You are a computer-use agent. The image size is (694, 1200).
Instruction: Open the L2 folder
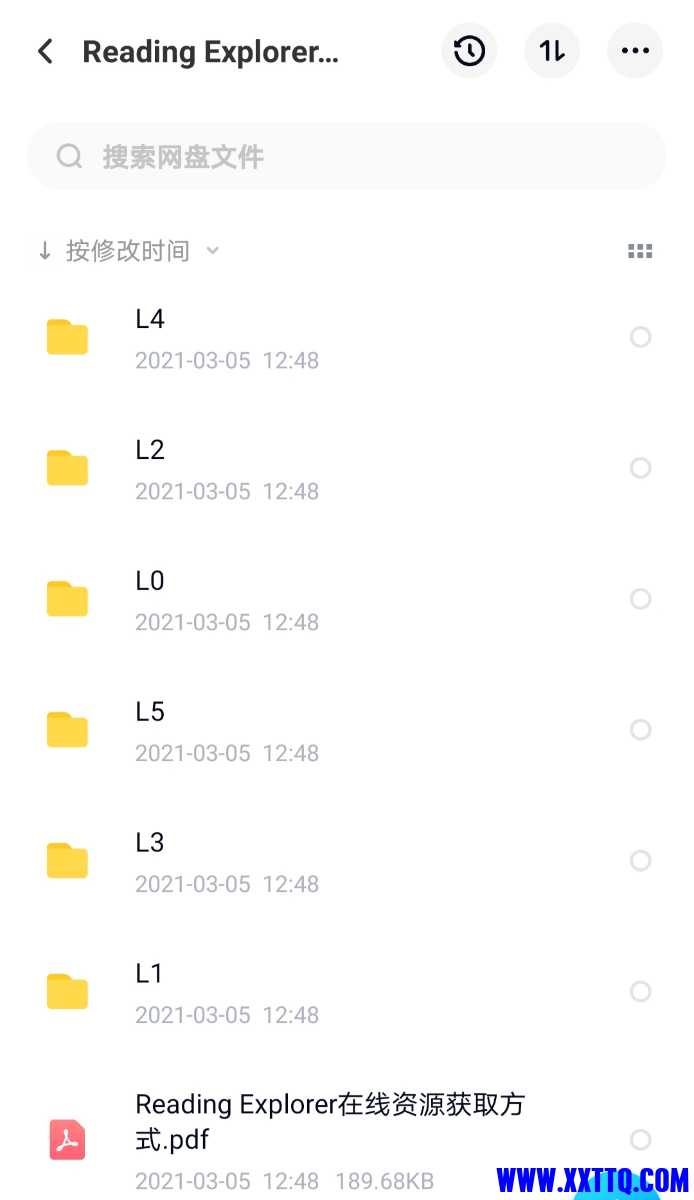tap(300, 469)
